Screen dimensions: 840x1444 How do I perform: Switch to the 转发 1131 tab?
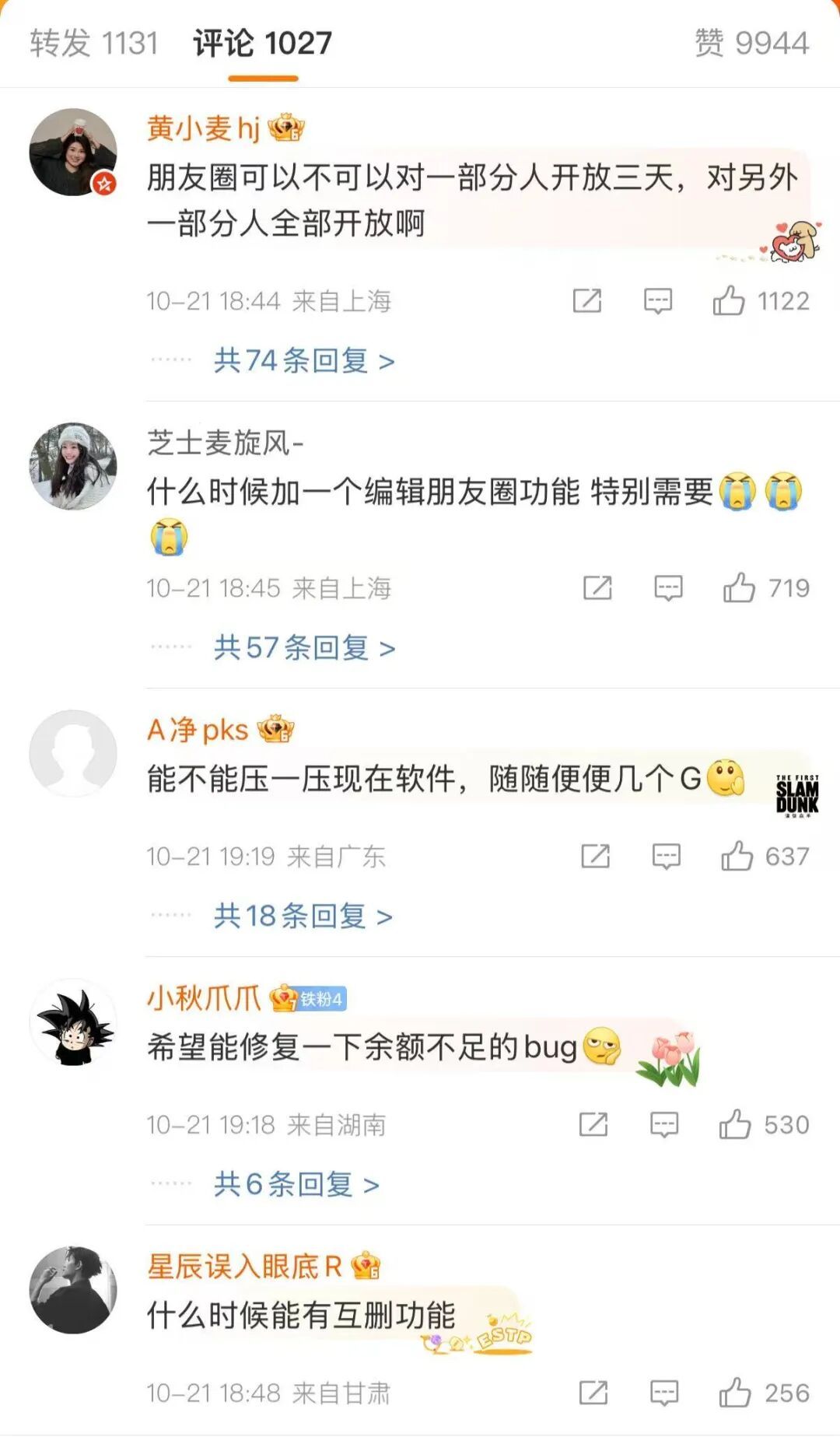[93, 43]
